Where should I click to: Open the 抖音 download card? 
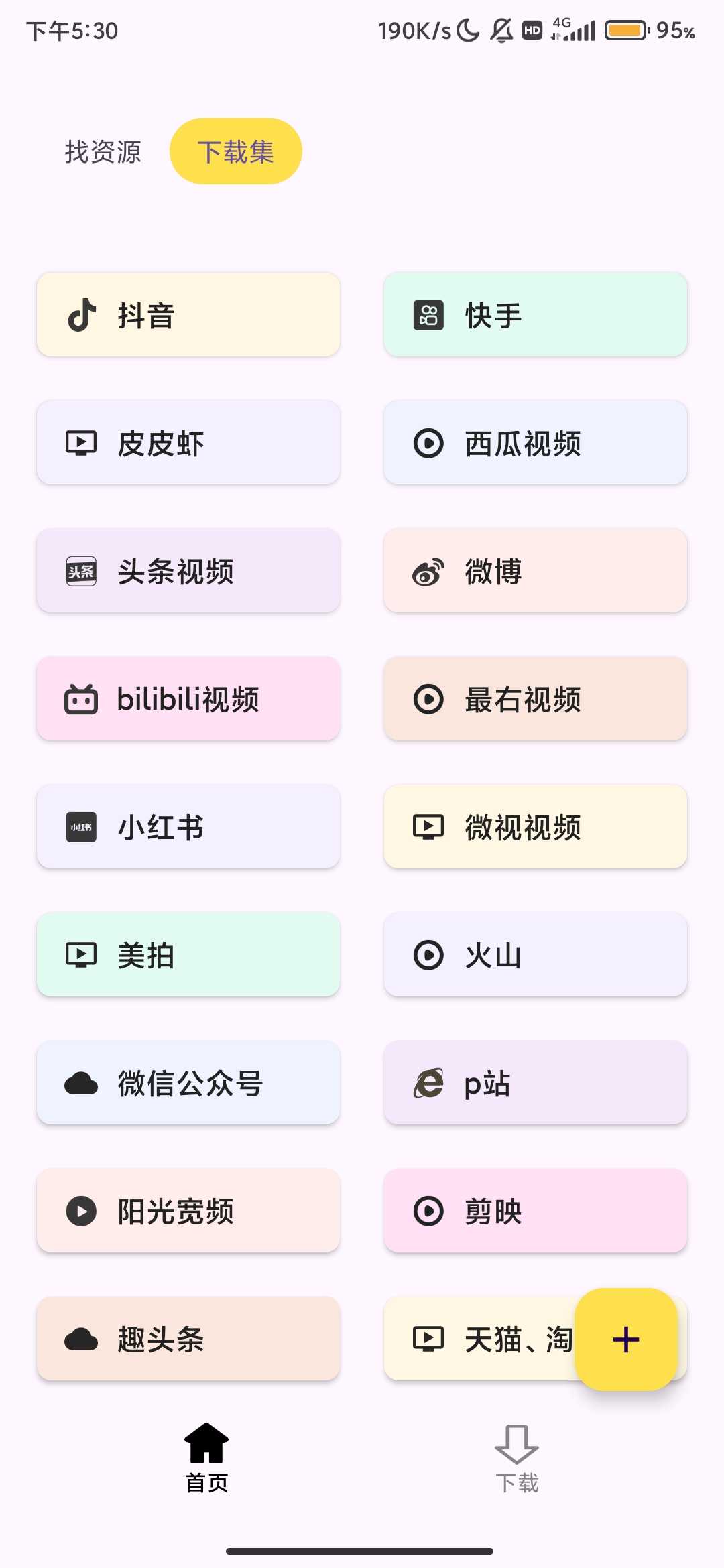[x=188, y=315]
